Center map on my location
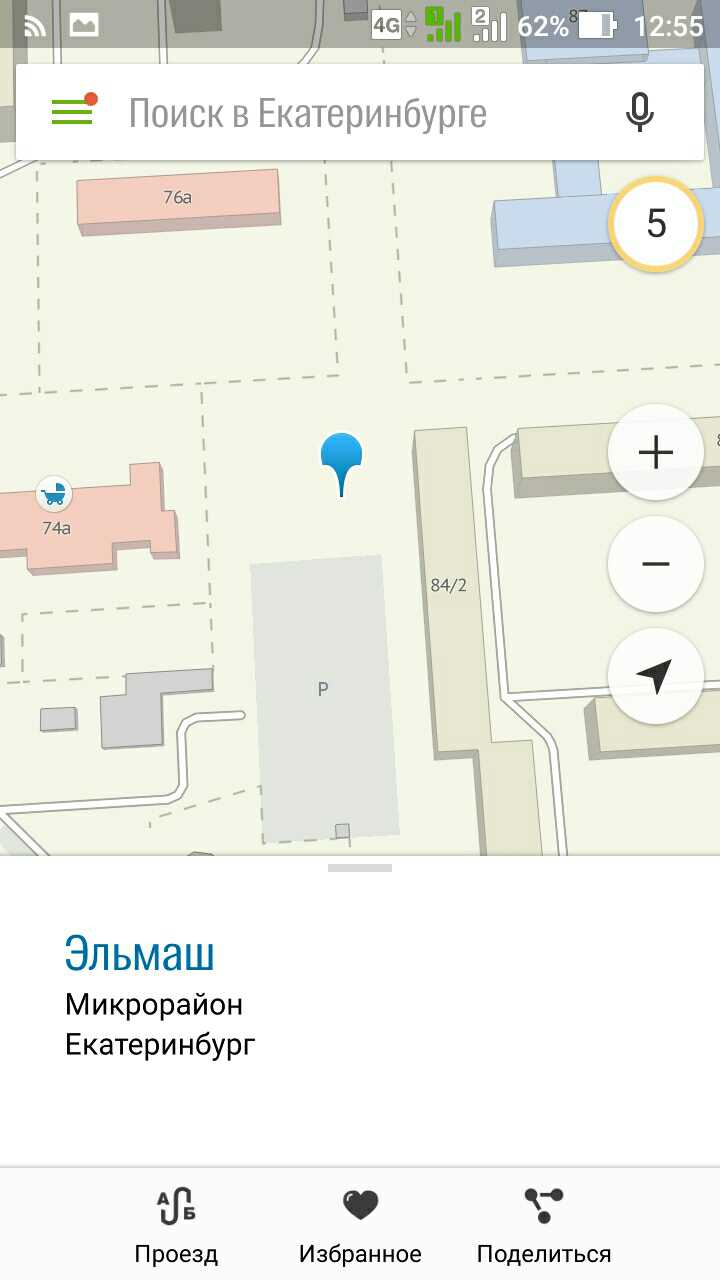 coord(656,676)
